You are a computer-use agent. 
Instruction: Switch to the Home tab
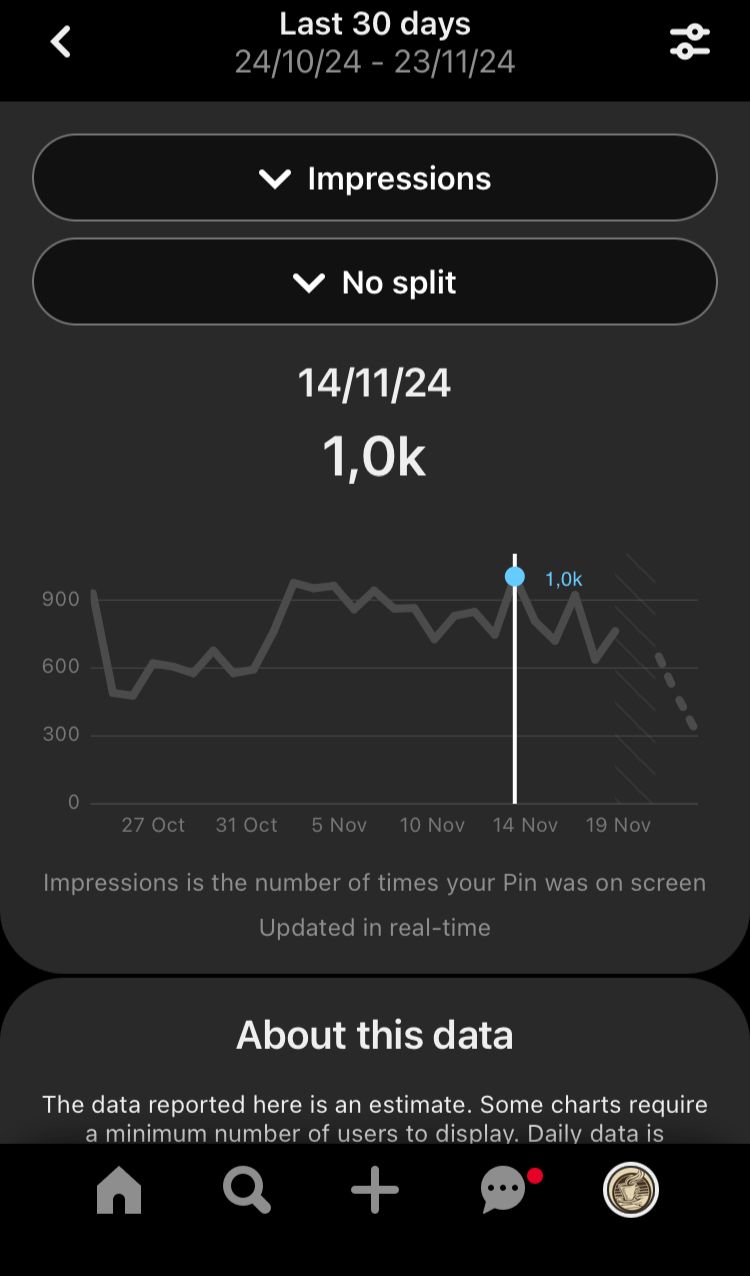coord(119,1190)
